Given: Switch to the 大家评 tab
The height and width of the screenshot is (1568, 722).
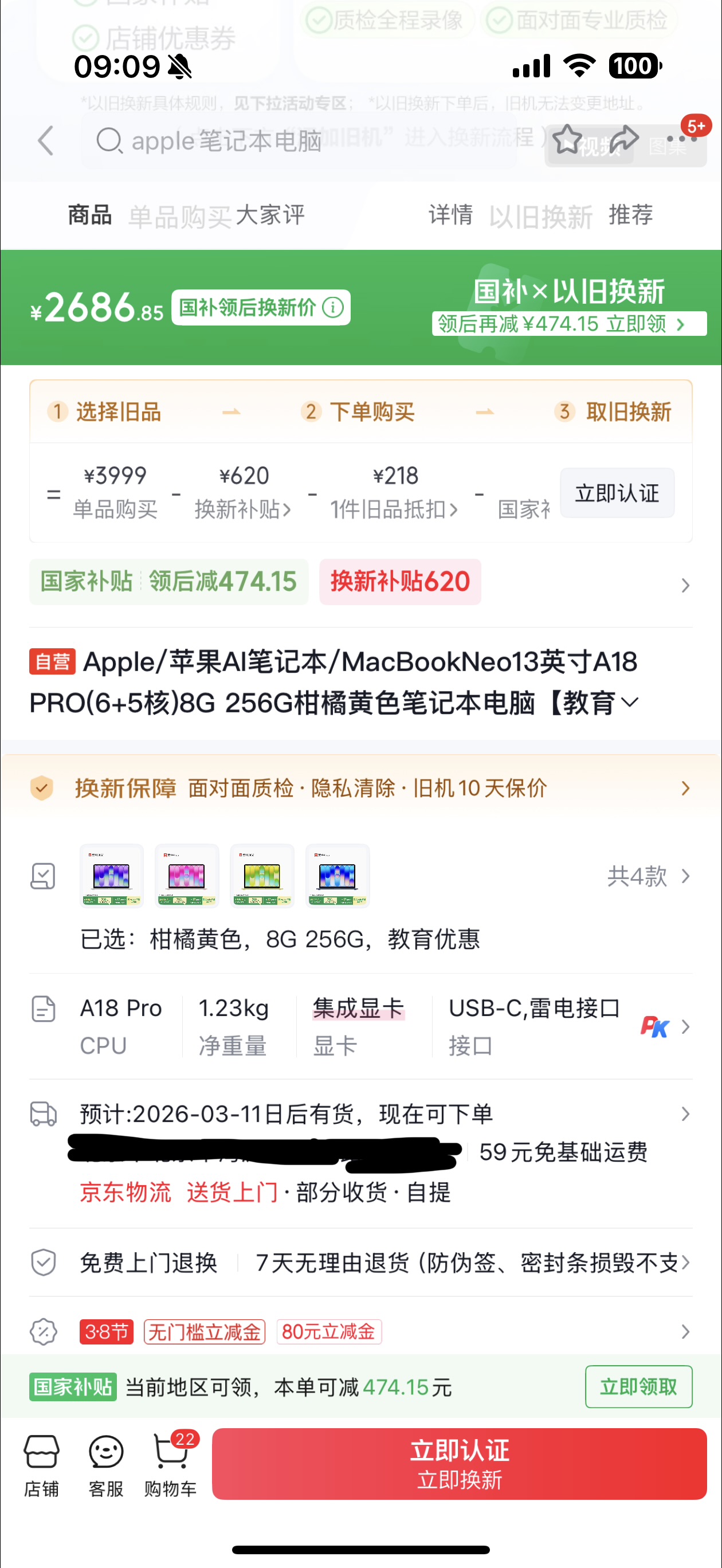Looking at the screenshot, I should (270, 215).
